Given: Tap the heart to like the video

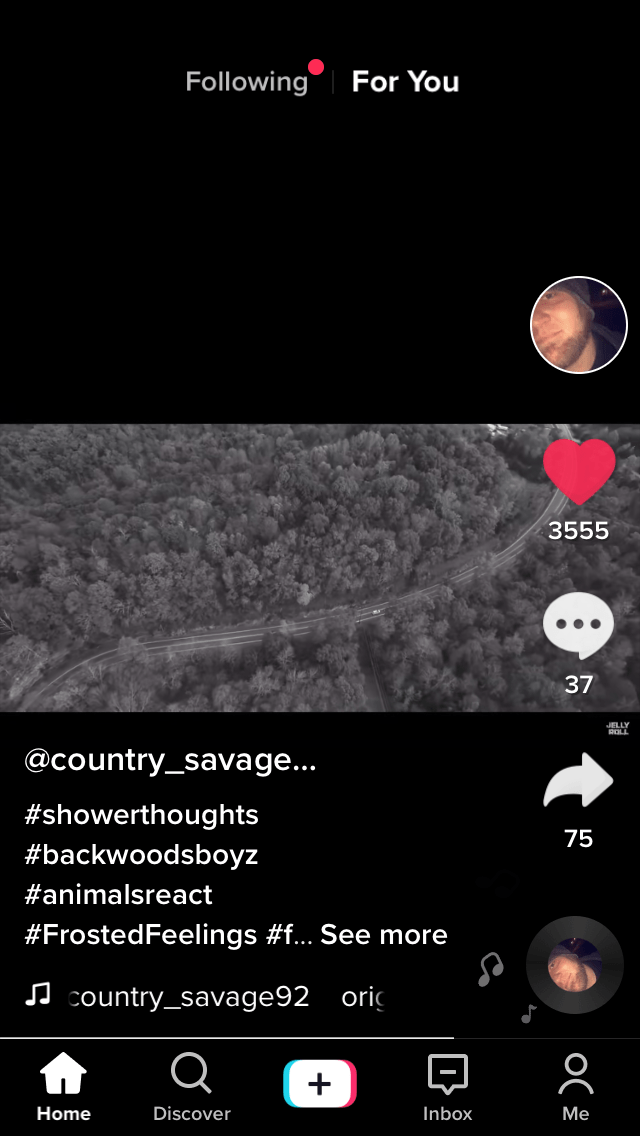Looking at the screenshot, I should pyautogui.click(x=578, y=472).
